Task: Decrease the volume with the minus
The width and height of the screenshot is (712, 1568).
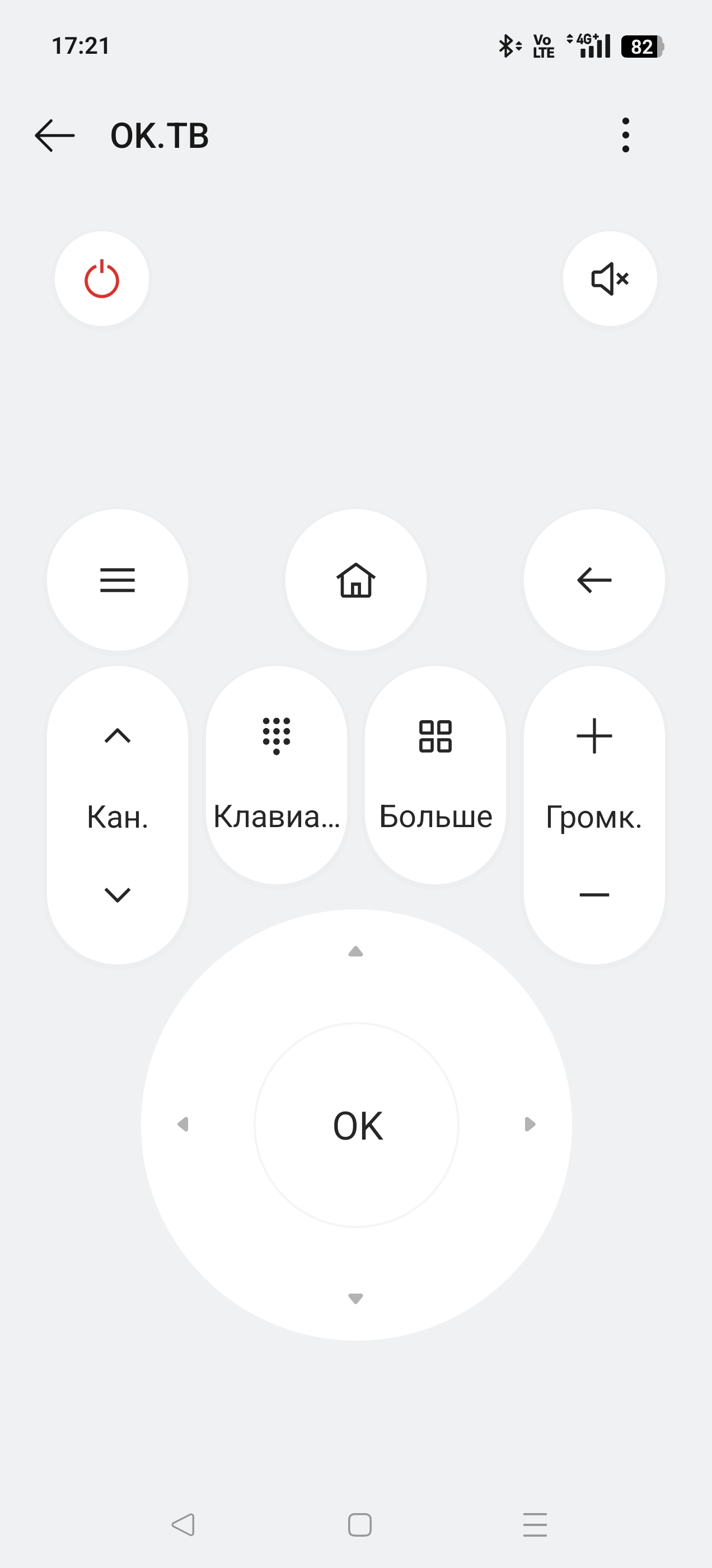Action: point(594,895)
